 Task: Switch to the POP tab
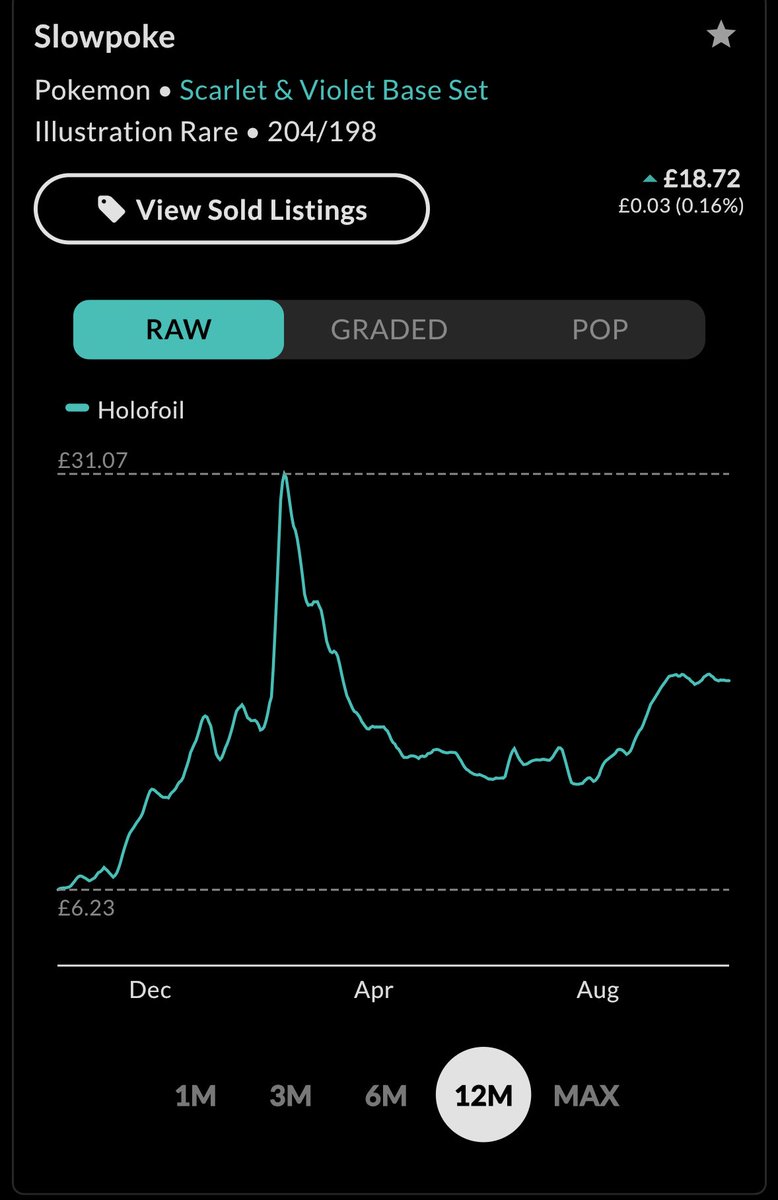pyautogui.click(x=600, y=330)
